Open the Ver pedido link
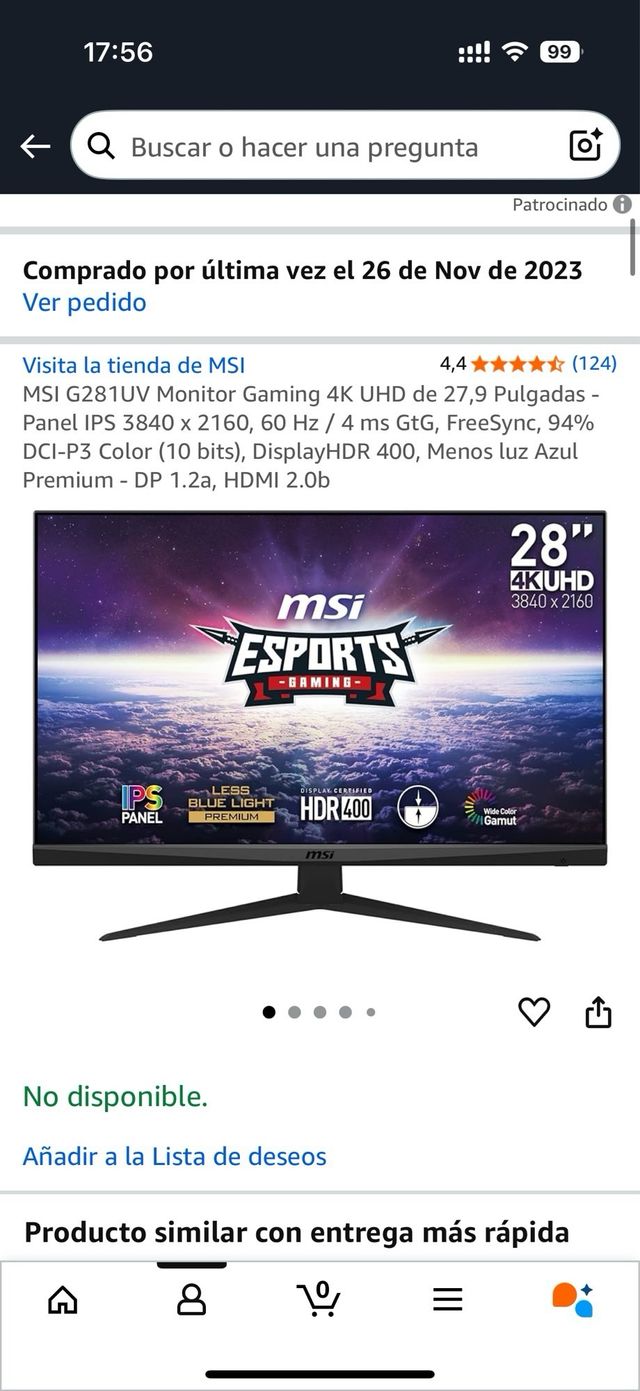This screenshot has width=640, height=1391. 84,302
